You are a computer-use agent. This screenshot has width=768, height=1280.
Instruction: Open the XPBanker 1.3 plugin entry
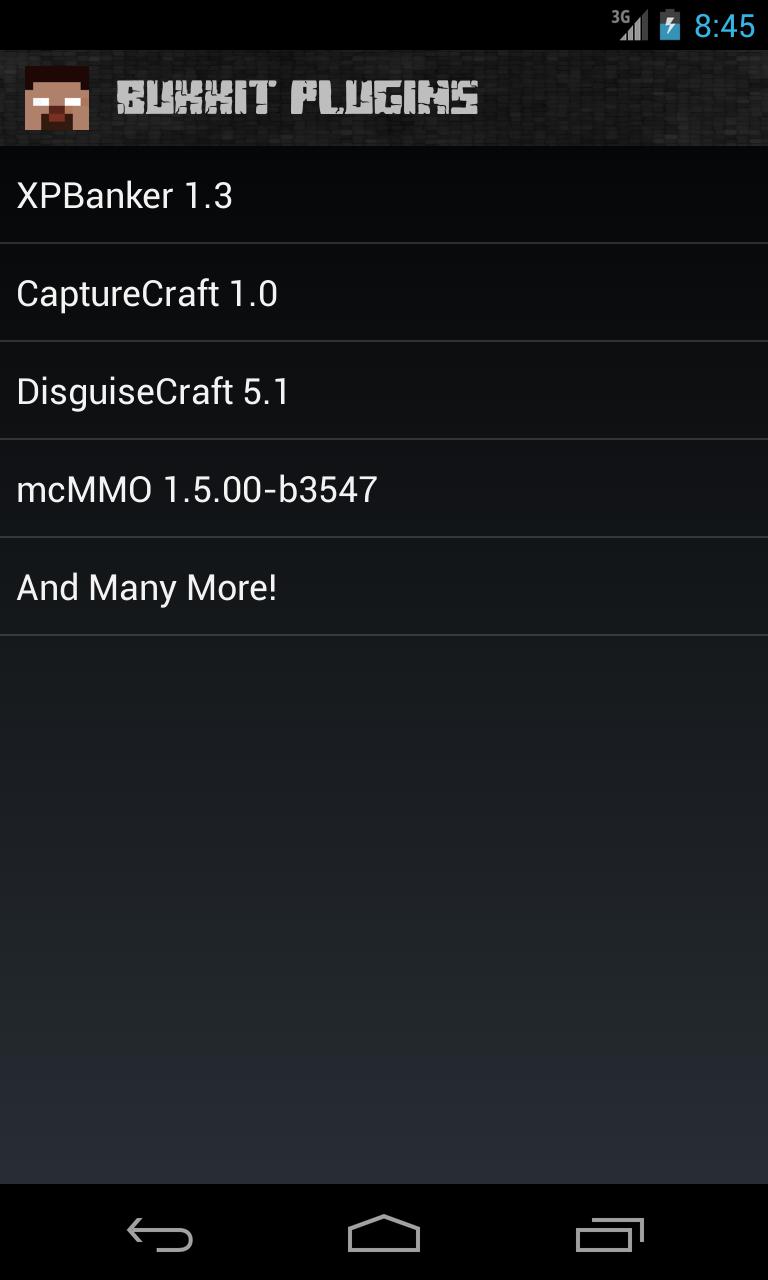(x=384, y=196)
